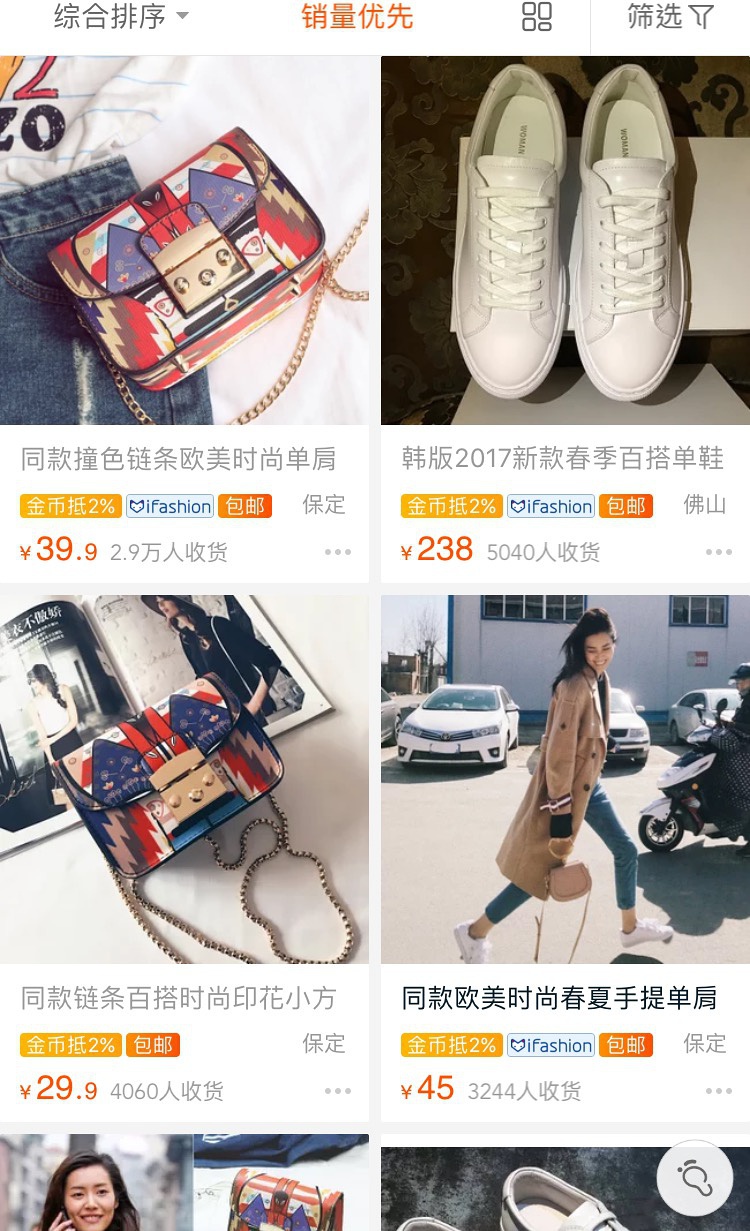Screen dimensions: 750x1231
Task: Tap the floating footprint history button
Action: click(695, 1178)
